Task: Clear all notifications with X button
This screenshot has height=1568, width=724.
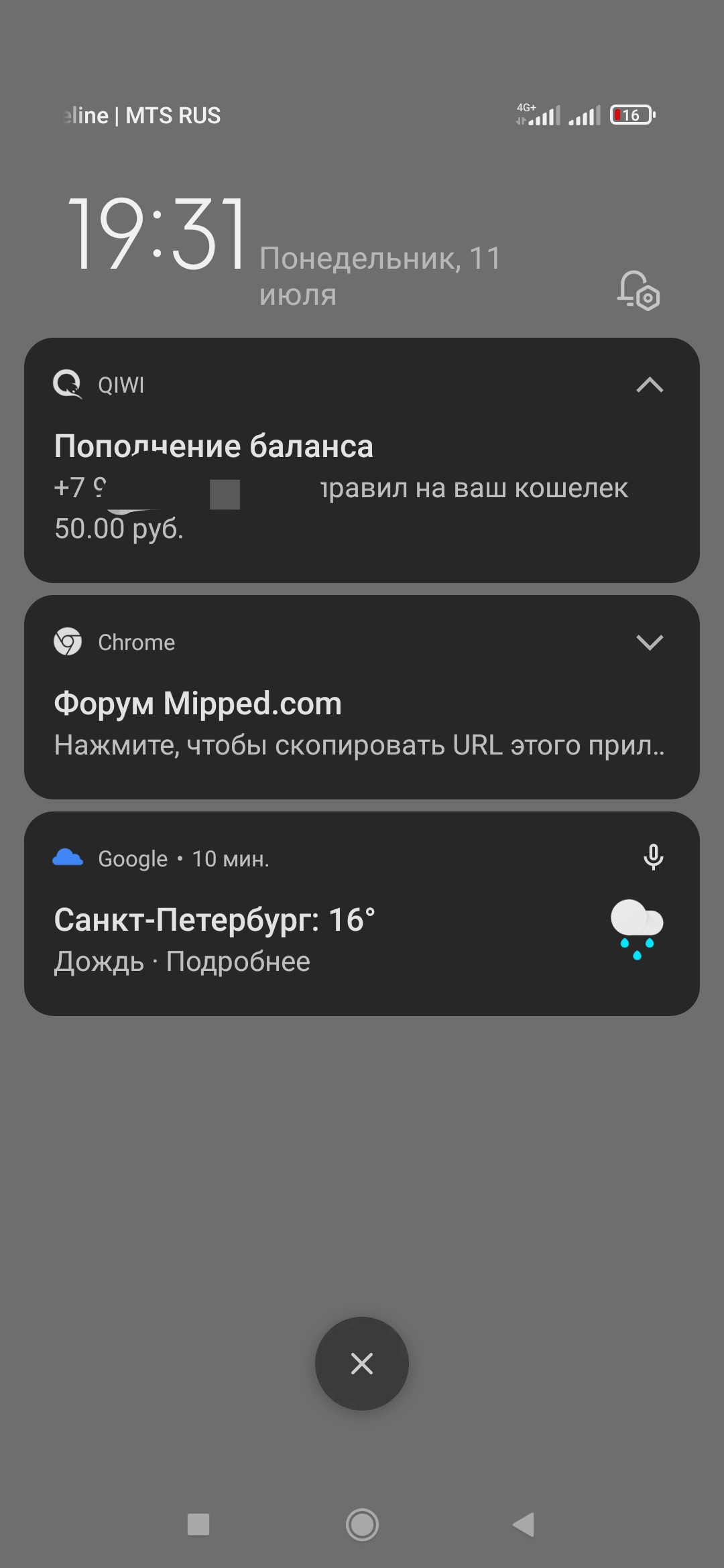Action: (x=362, y=1364)
